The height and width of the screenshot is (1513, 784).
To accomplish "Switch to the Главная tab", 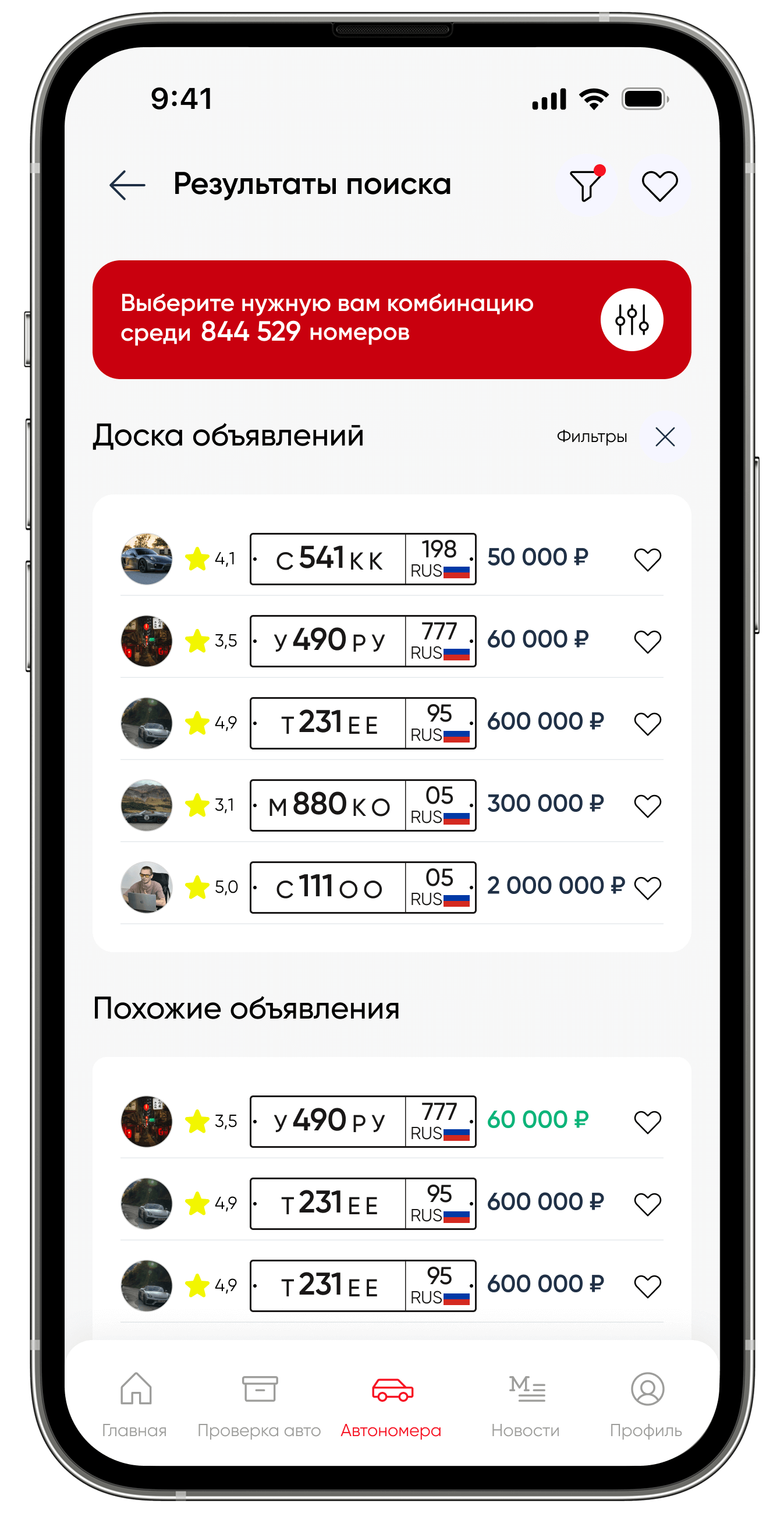I will point(135,1404).
